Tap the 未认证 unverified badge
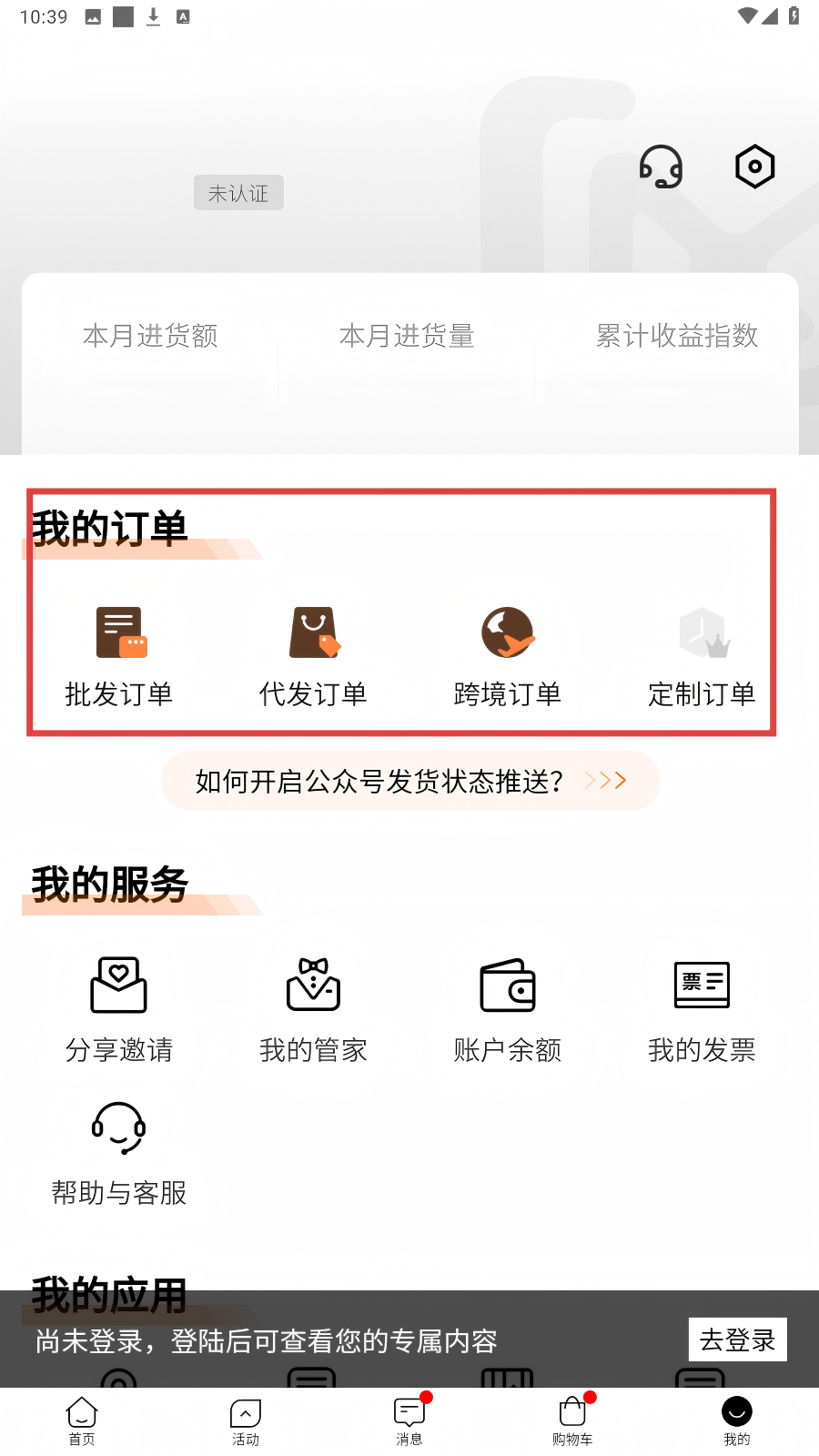Screen dimensions: 819x1456 point(238,193)
